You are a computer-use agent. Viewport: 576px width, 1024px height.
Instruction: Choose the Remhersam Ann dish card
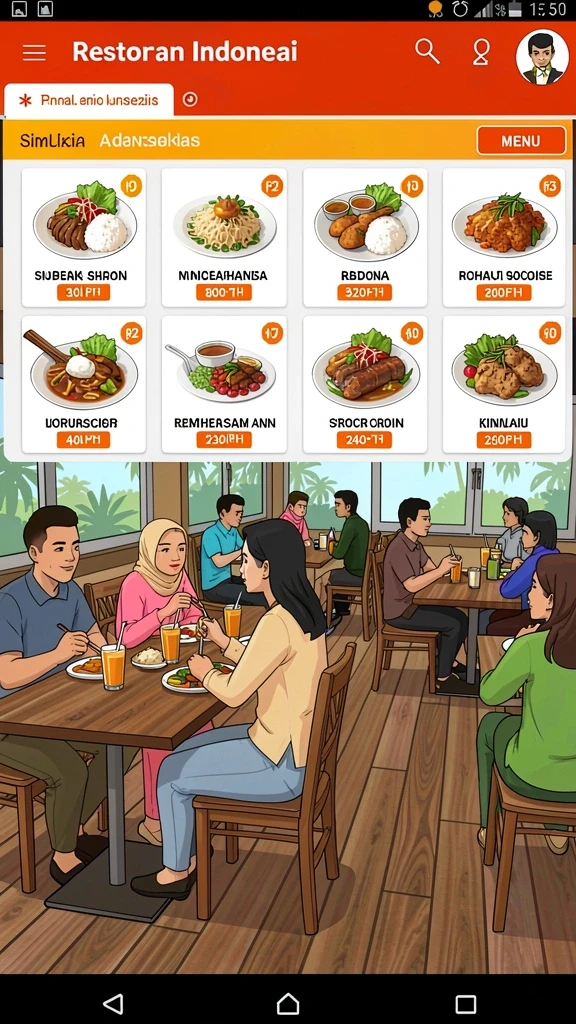pyautogui.click(x=224, y=385)
